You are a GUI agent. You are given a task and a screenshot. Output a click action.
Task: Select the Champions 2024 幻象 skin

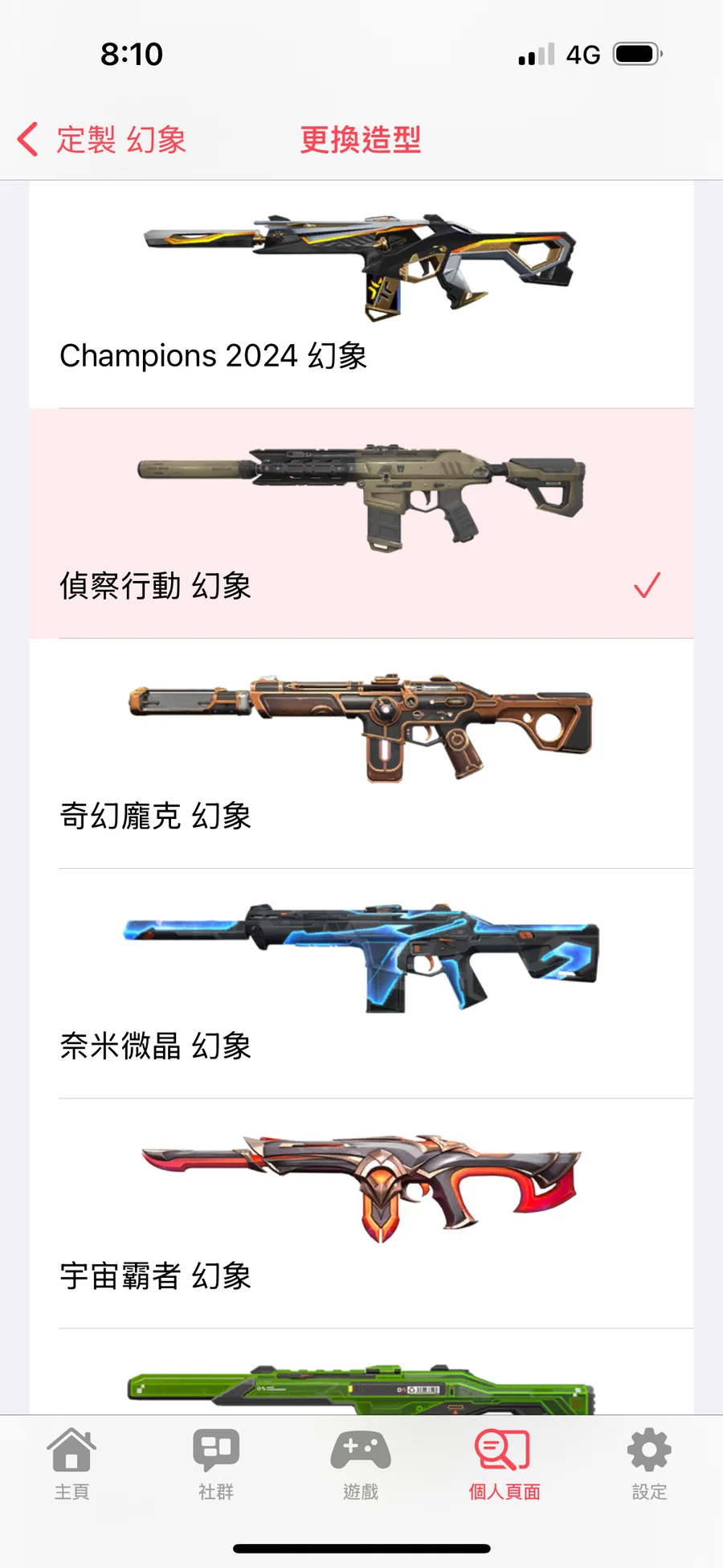(x=361, y=294)
